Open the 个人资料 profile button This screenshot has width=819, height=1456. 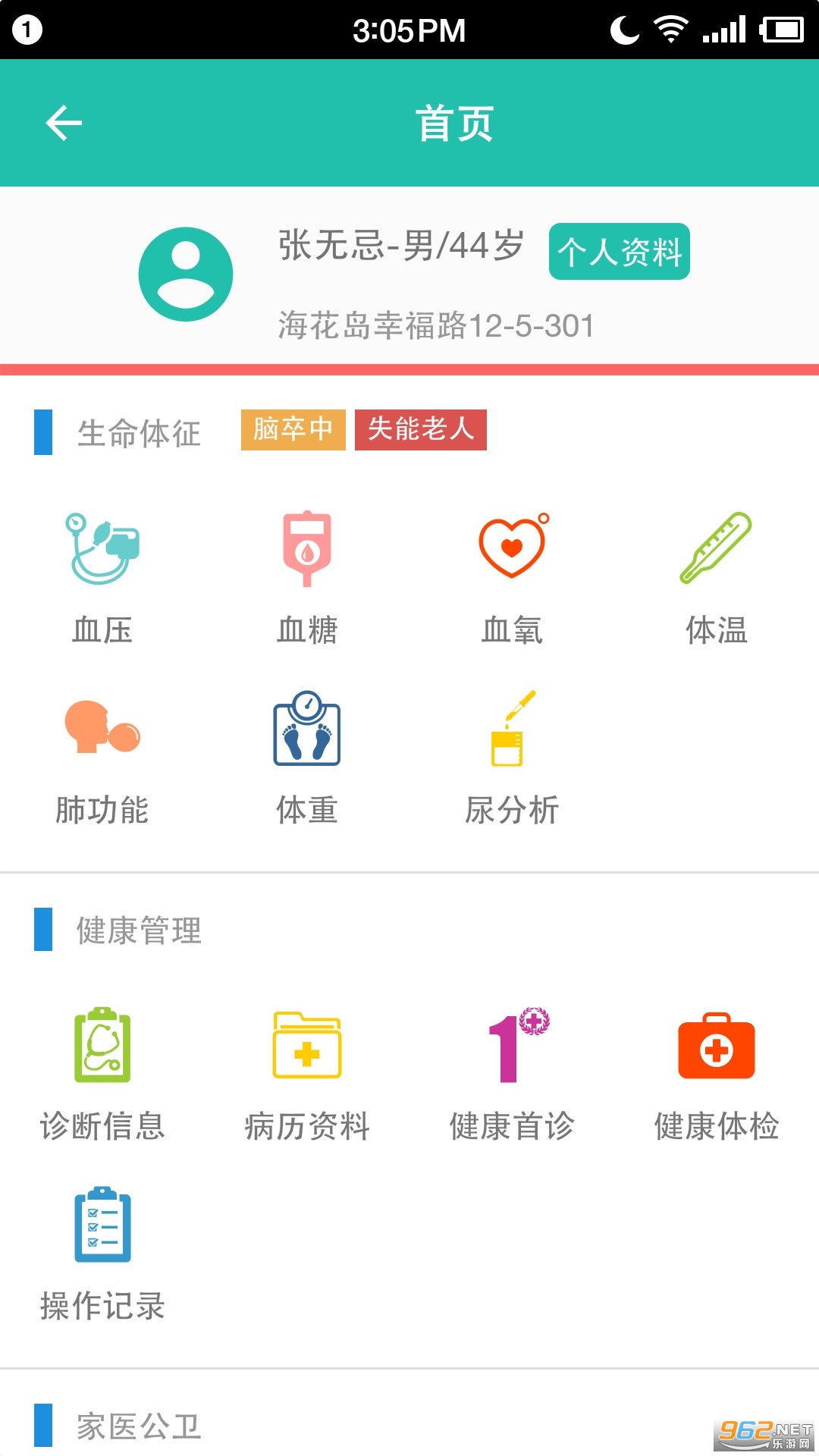click(x=619, y=252)
